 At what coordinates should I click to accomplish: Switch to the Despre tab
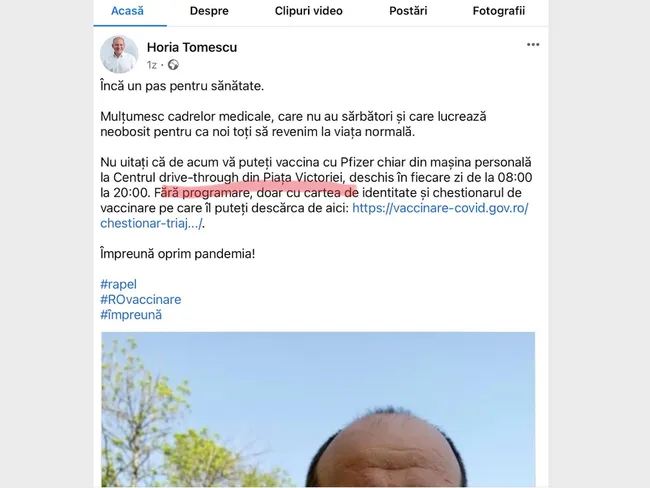coord(209,11)
